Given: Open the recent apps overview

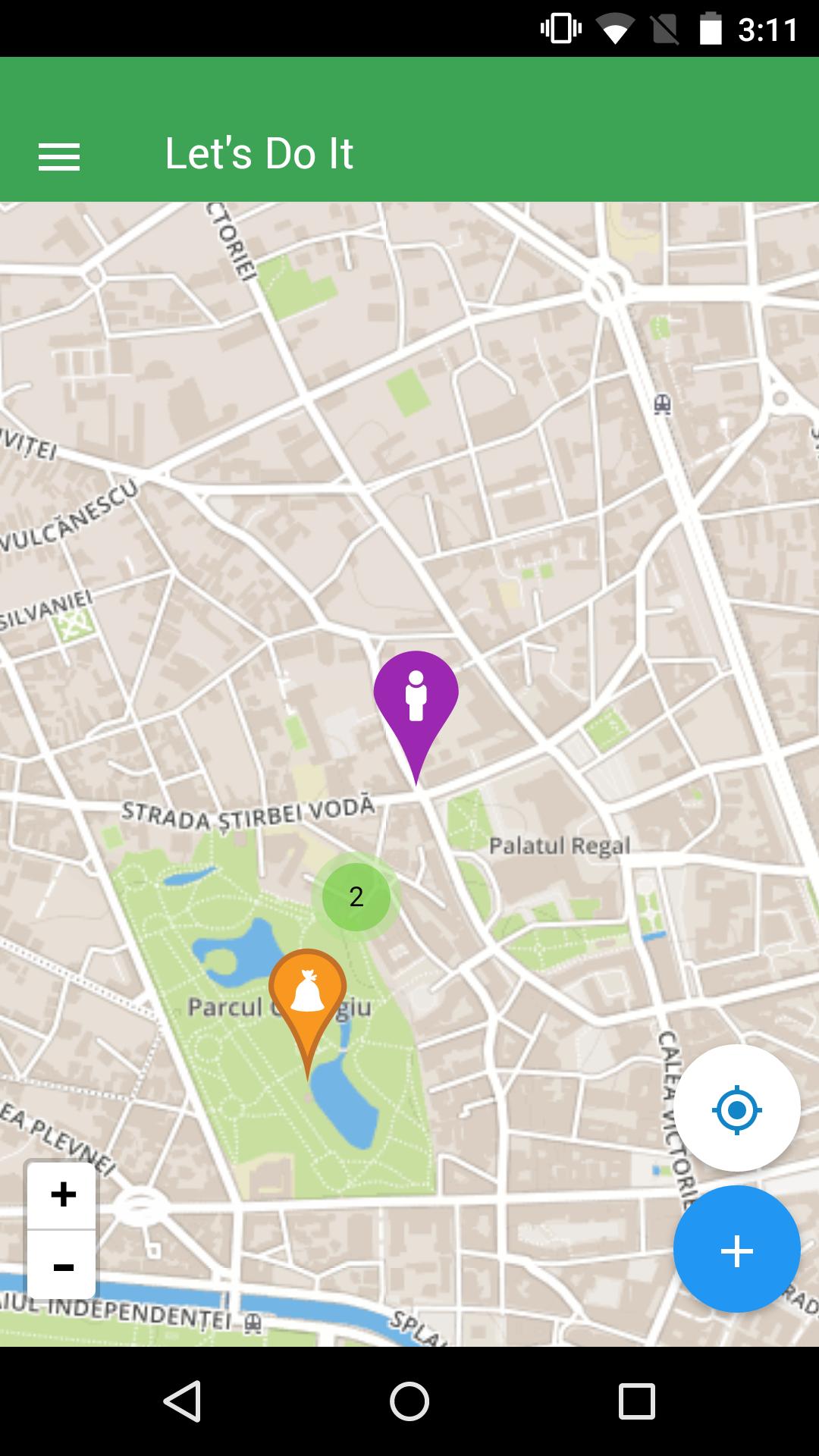Looking at the screenshot, I should [x=636, y=1401].
